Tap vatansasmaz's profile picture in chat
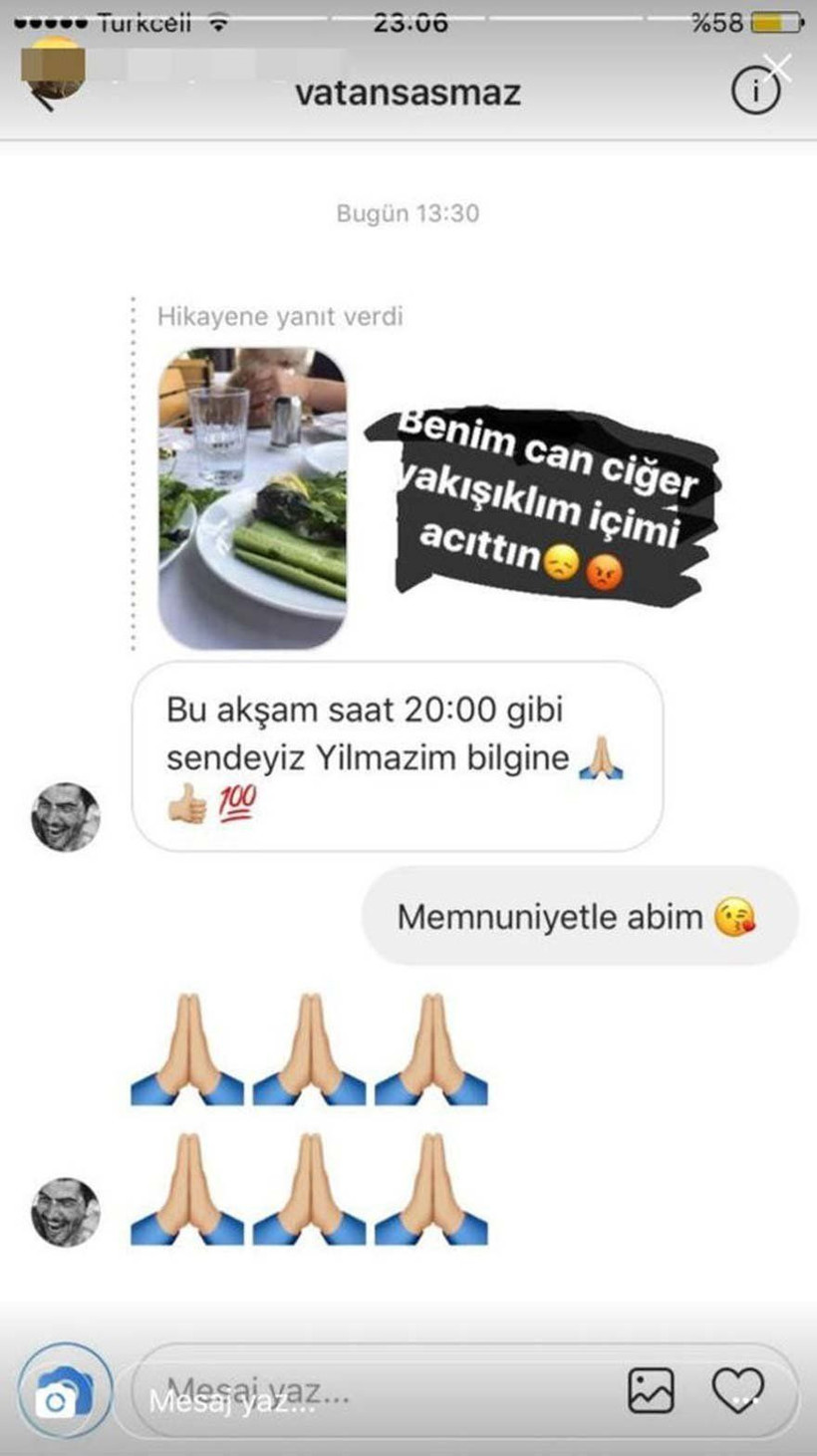The height and width of the screenshot is (1456, 817). (x=65, y=814)
